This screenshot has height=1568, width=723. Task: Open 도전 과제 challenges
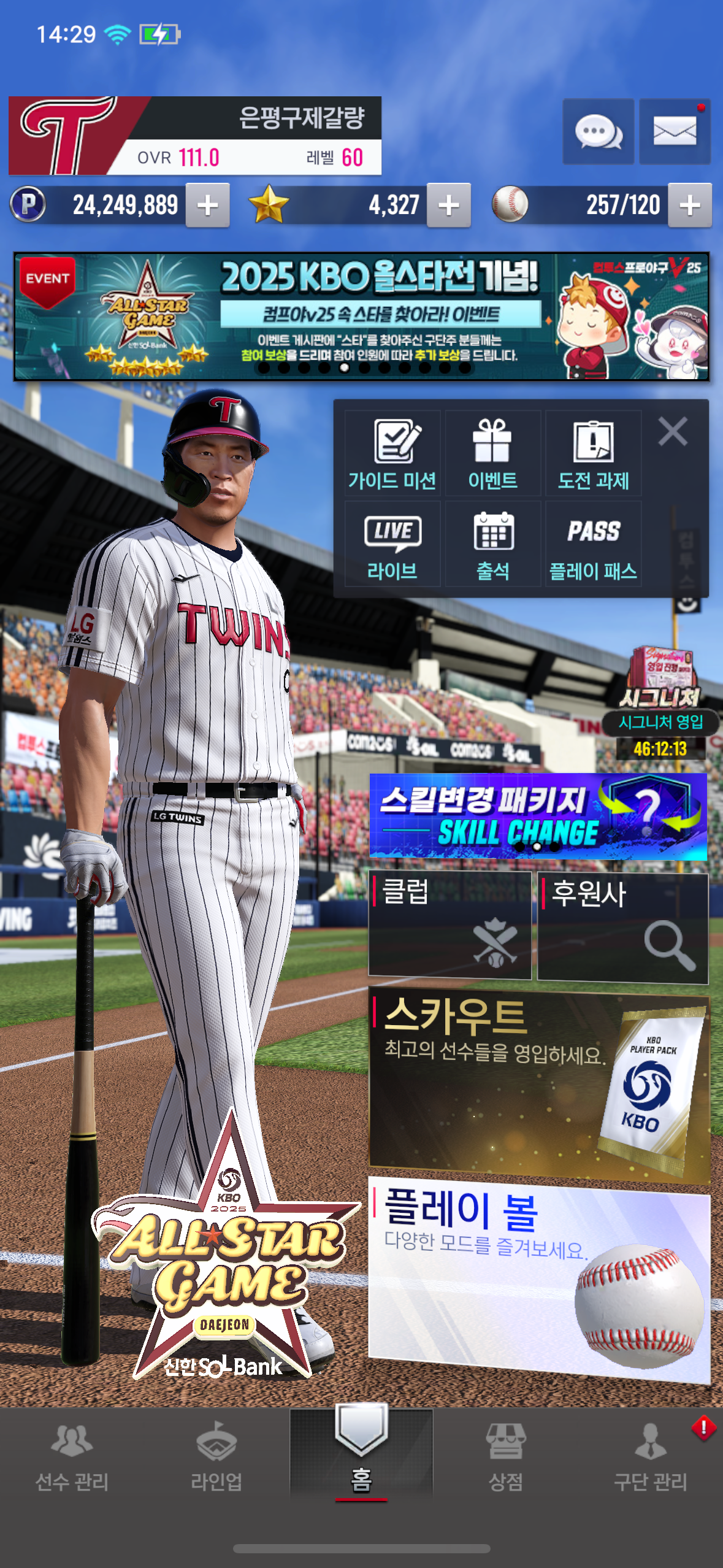tap(593, 454)
